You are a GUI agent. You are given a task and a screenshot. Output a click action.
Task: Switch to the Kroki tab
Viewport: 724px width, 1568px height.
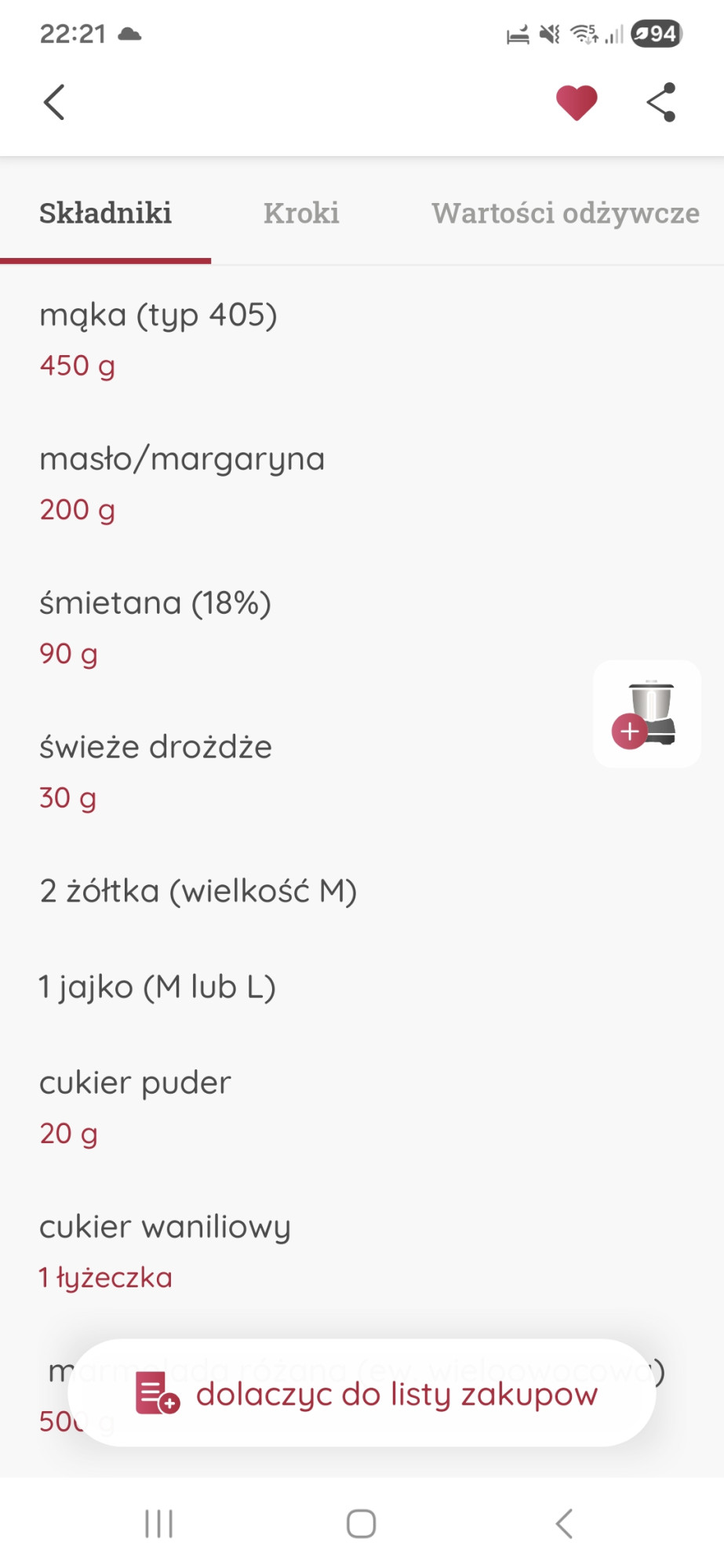click(x=301, y=213)
